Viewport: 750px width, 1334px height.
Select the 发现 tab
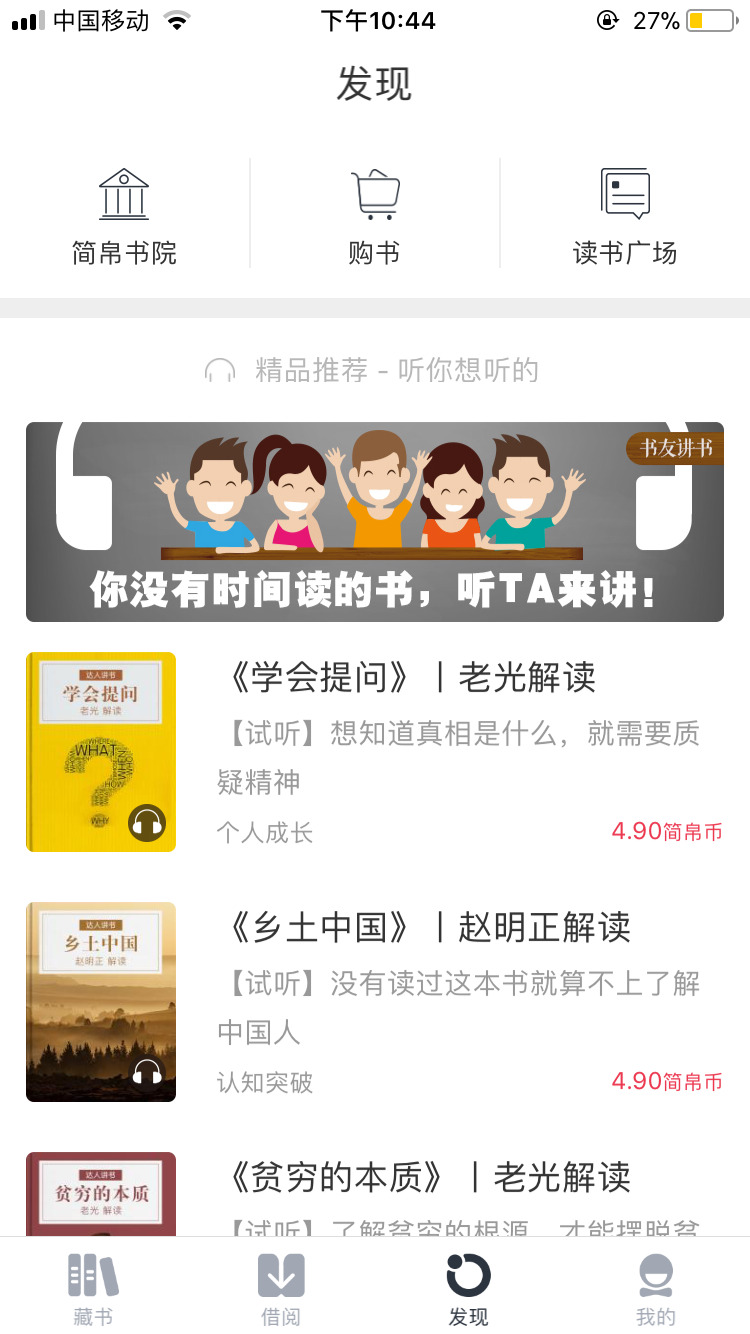click(468, 1288)
